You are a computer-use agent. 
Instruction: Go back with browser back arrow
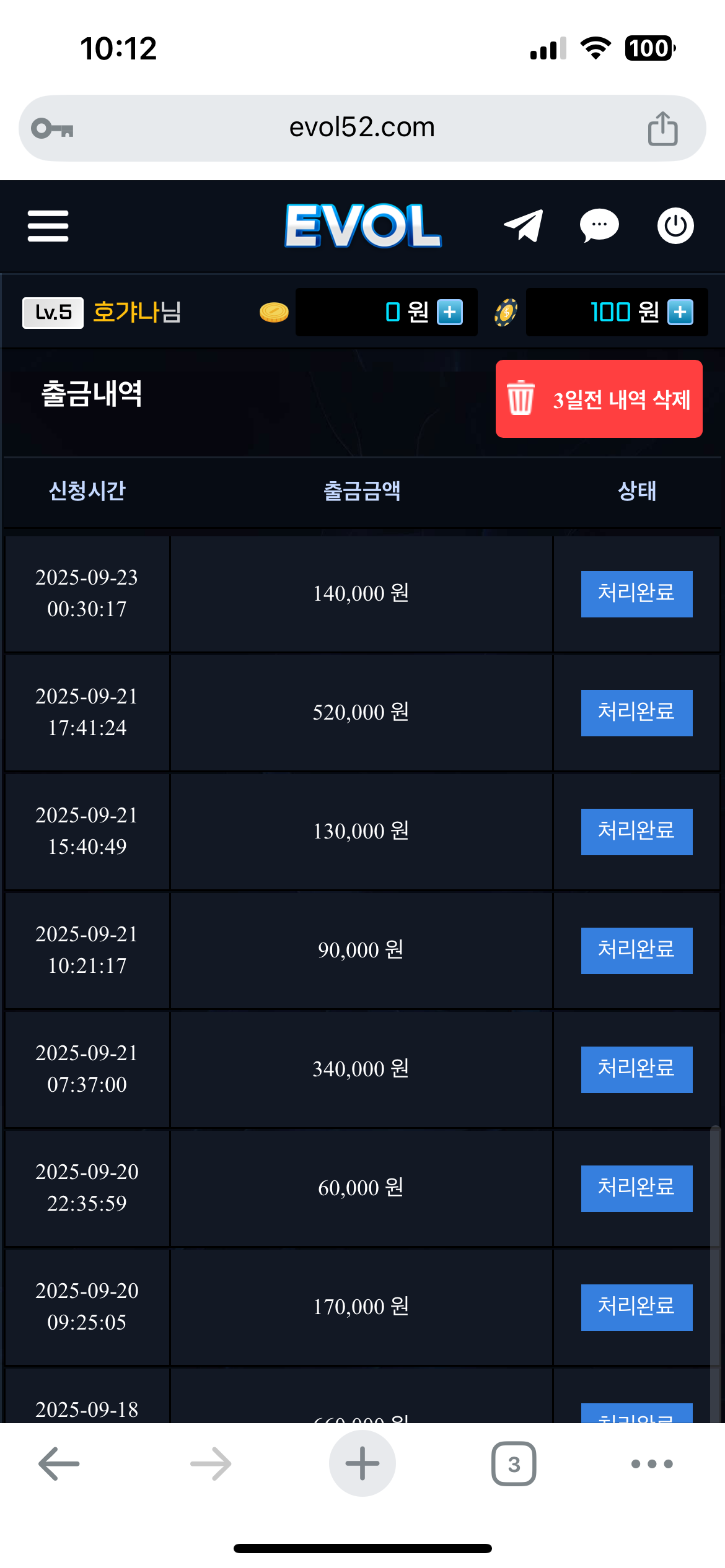(x=59, y=1464)
